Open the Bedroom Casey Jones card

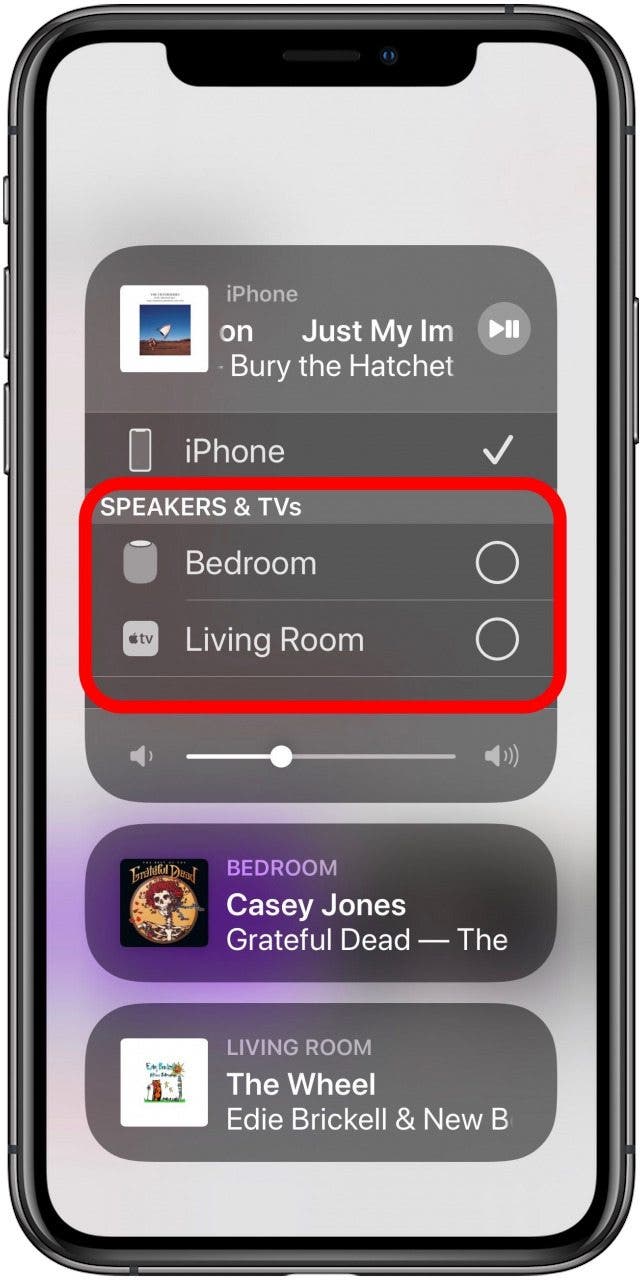click(x=320, y=902)
